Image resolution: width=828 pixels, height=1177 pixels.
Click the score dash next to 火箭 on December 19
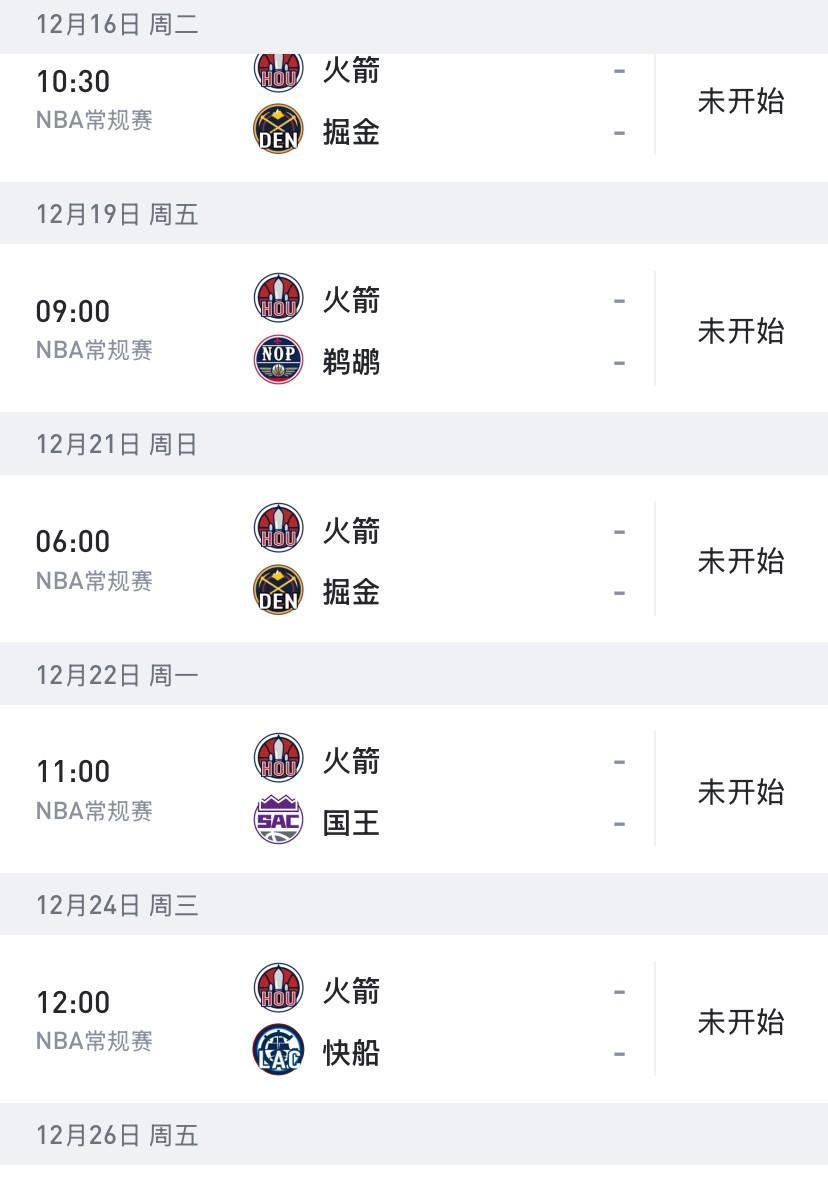click(619, 300)
